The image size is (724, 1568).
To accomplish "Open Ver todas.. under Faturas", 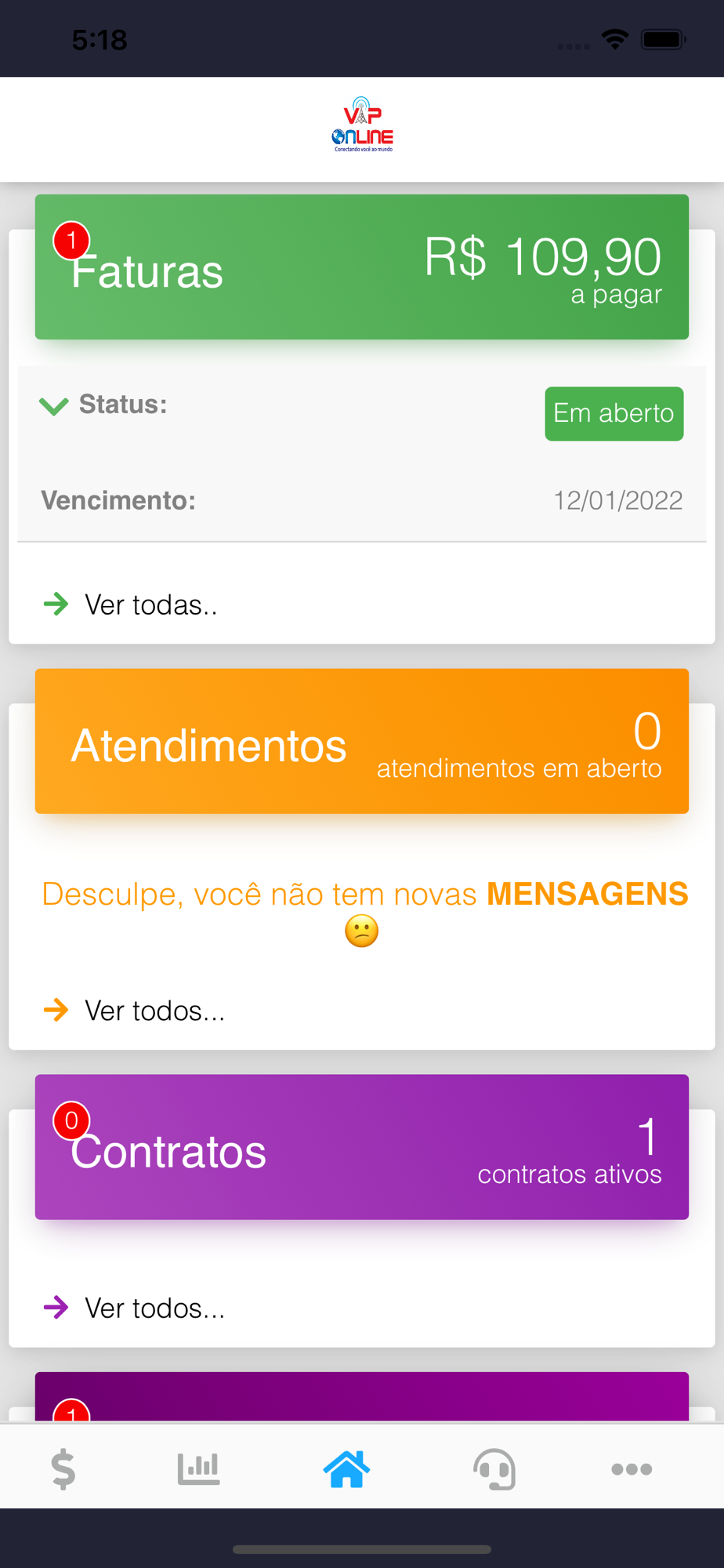I will click(131, 604).
